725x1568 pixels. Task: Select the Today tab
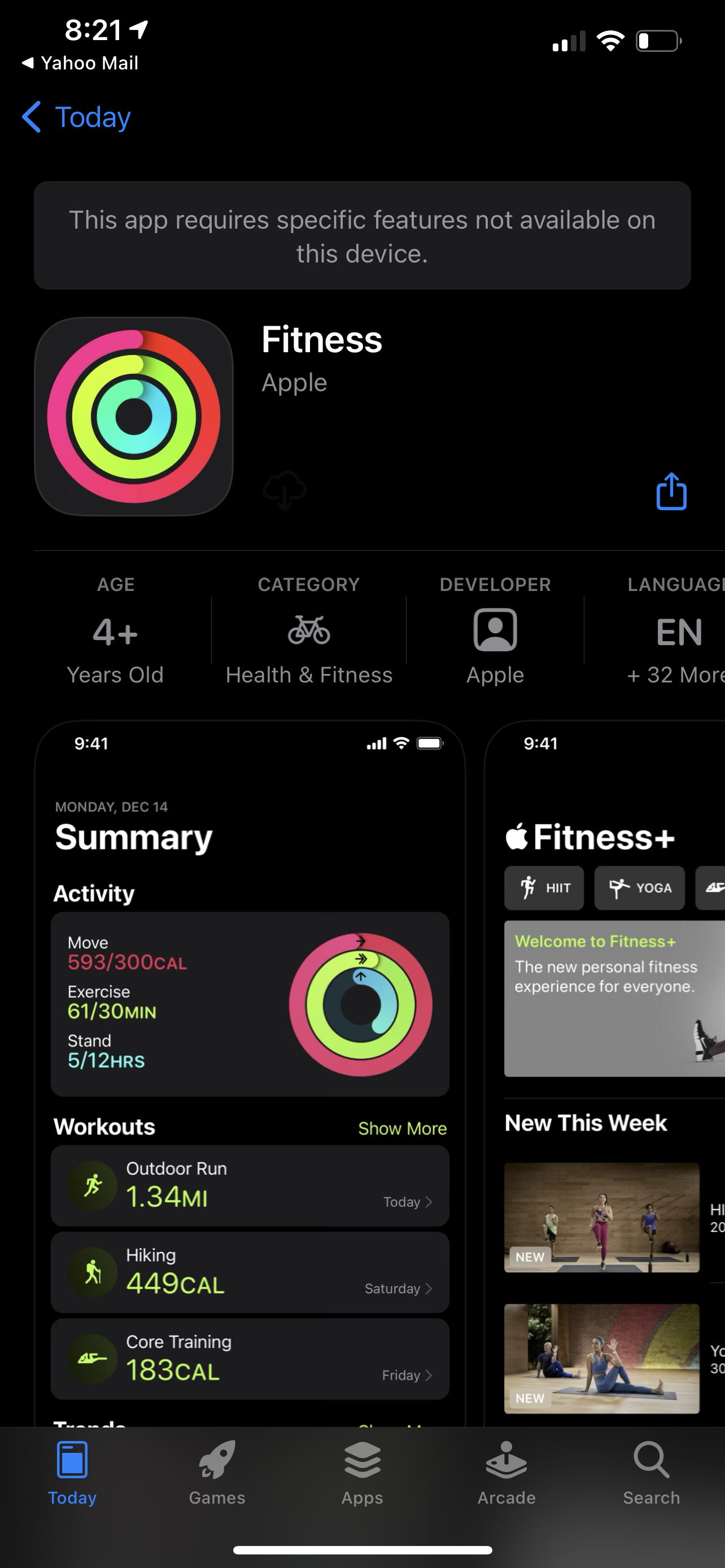(x=72, y=1473)
